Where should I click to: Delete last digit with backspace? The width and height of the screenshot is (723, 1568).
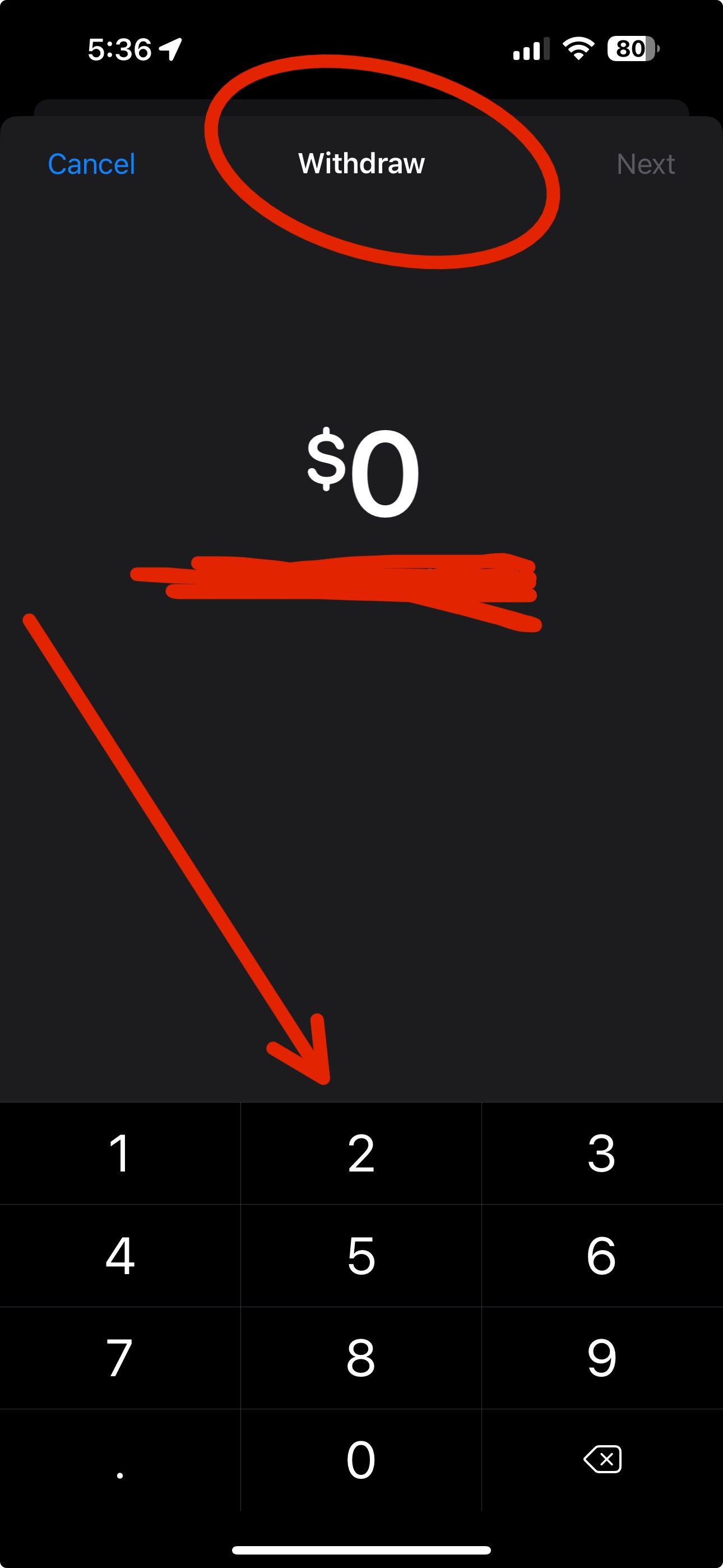click(x=602, y=1459)
